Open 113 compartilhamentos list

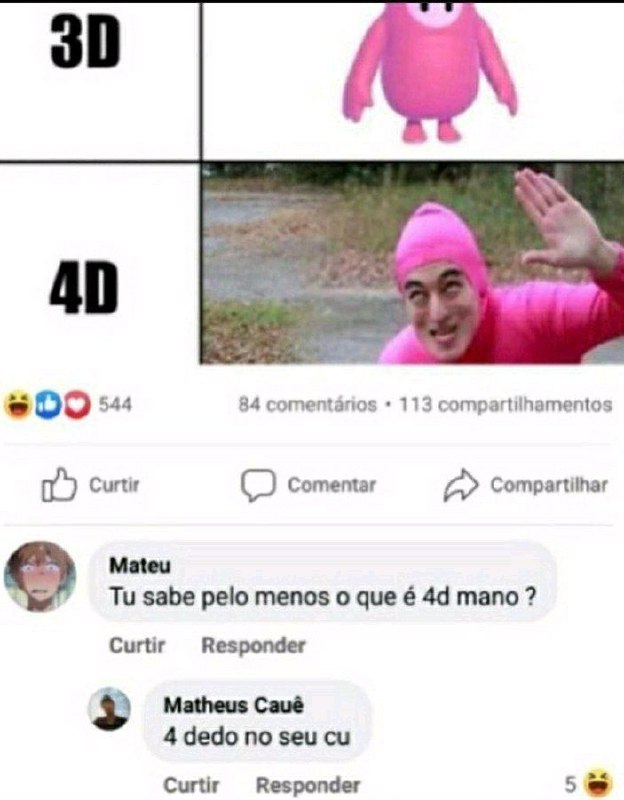(x=506, y=405)
